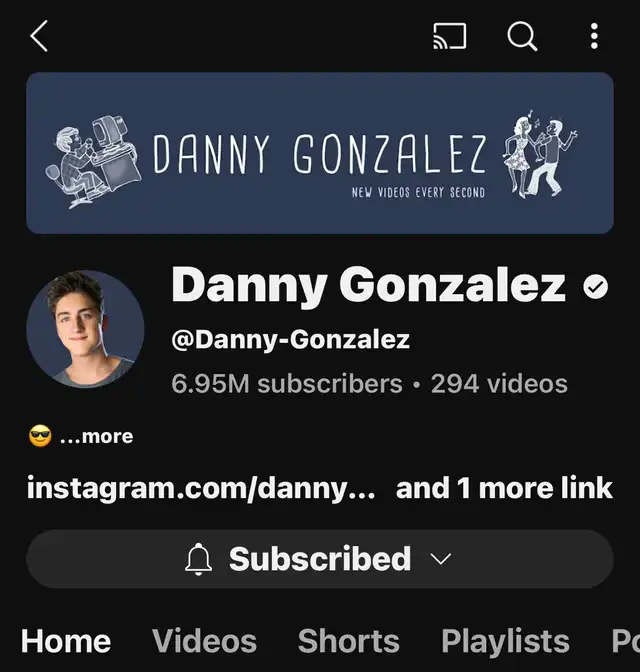Open the instagram.com/danny link
640x672 pixels.
pos(201,488)
